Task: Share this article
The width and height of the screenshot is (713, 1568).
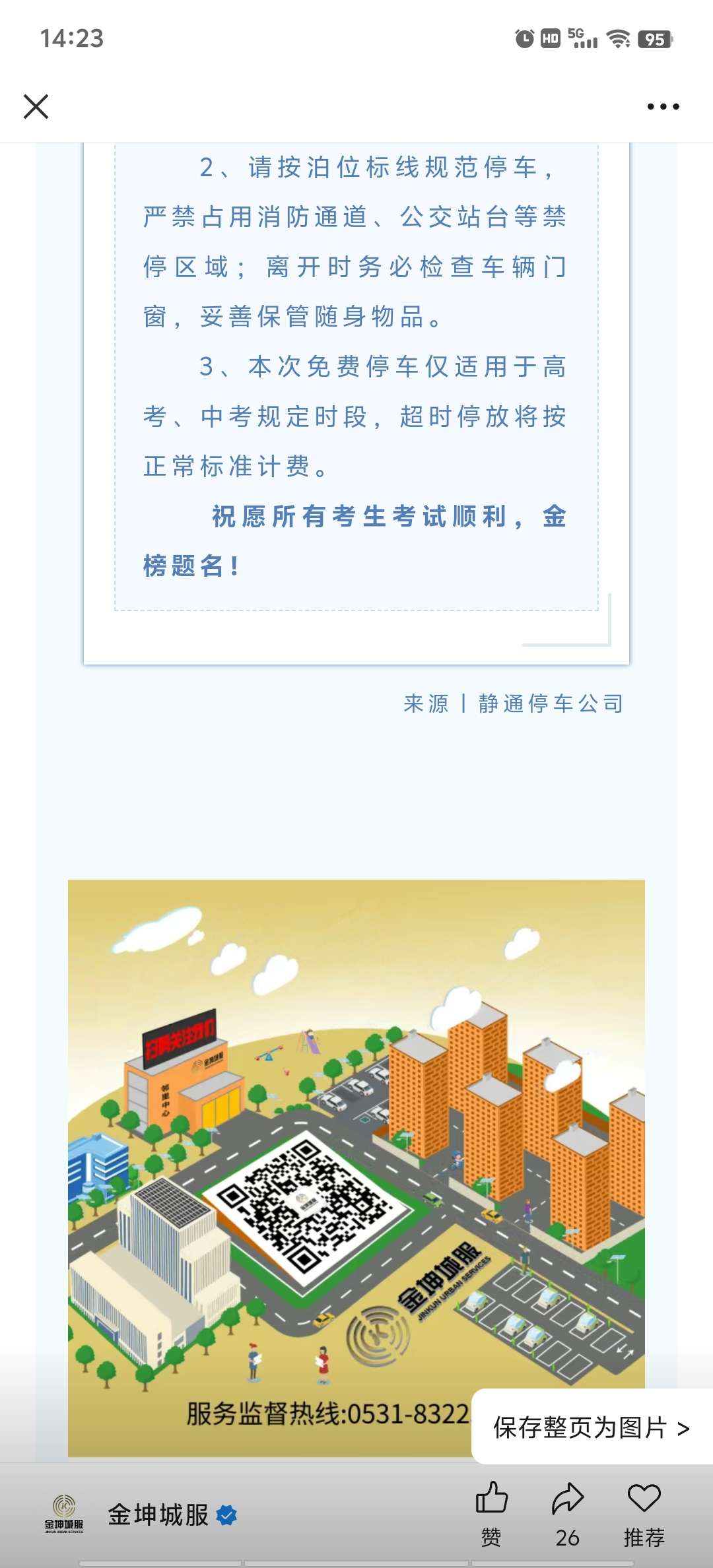Action: click(x=567, y=1511)
